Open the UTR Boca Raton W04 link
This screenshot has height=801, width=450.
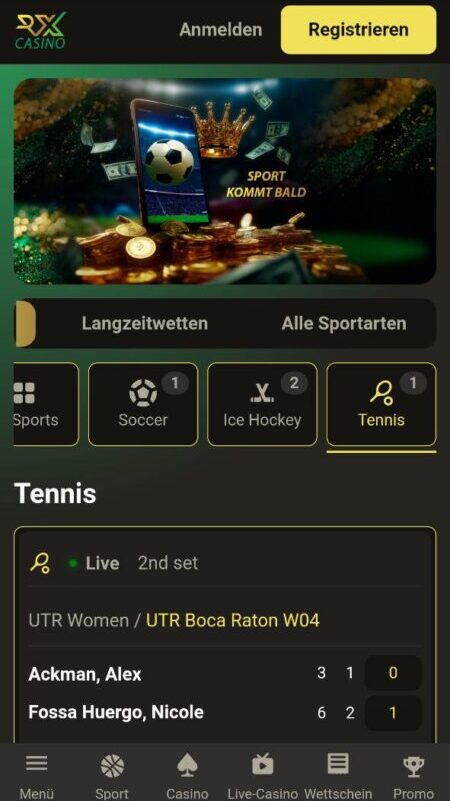pyautogui.click(x=233, y=621)
